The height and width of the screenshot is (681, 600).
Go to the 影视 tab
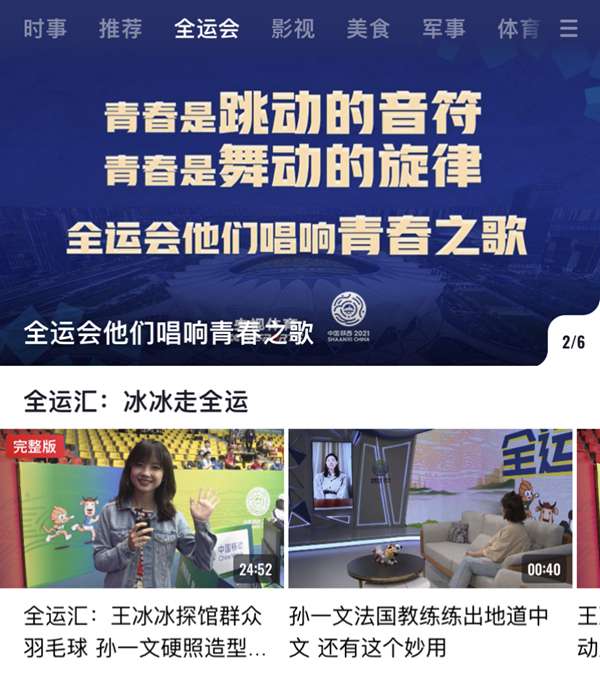(293, 29)
